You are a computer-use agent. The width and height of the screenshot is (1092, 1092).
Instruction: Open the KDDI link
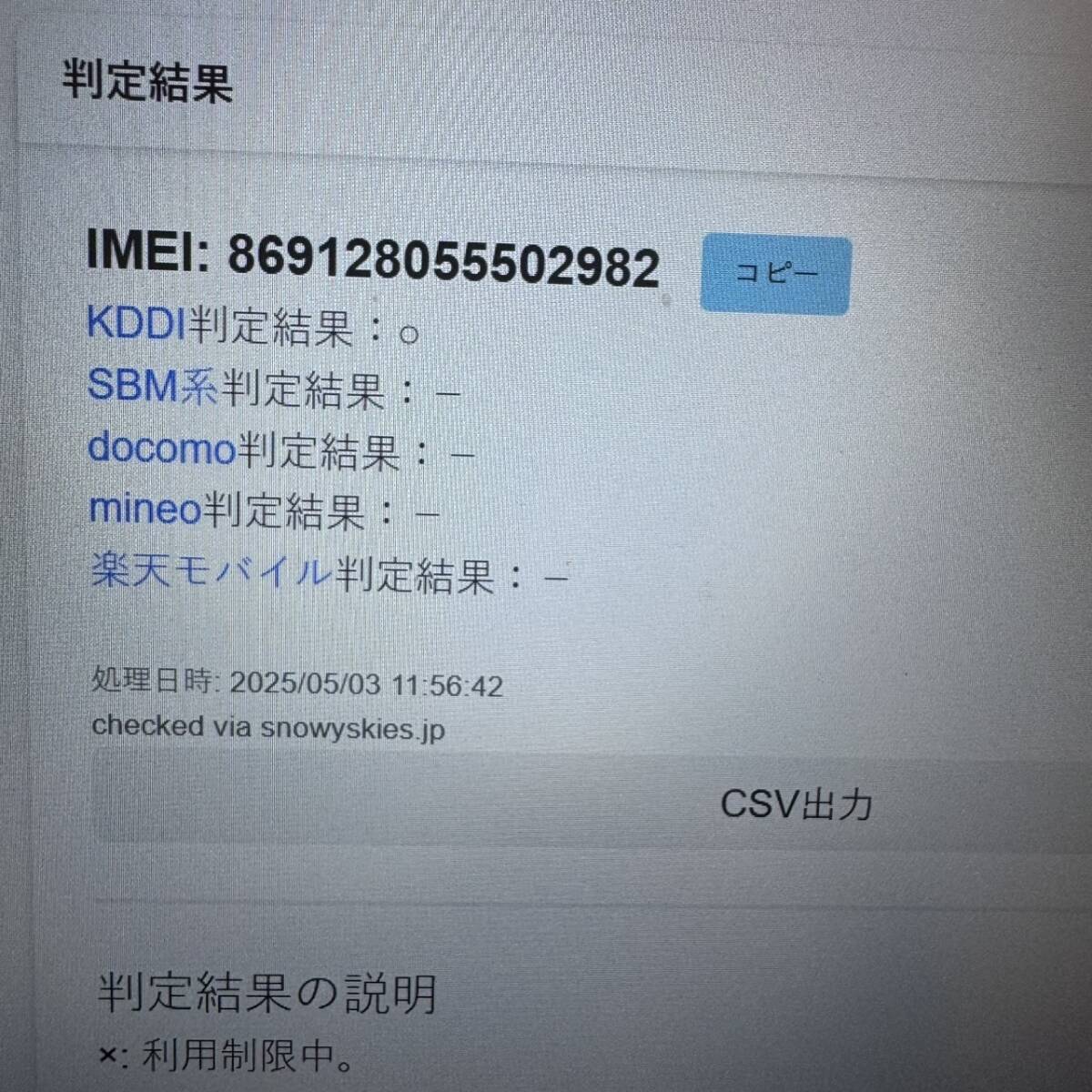(136, 323)
